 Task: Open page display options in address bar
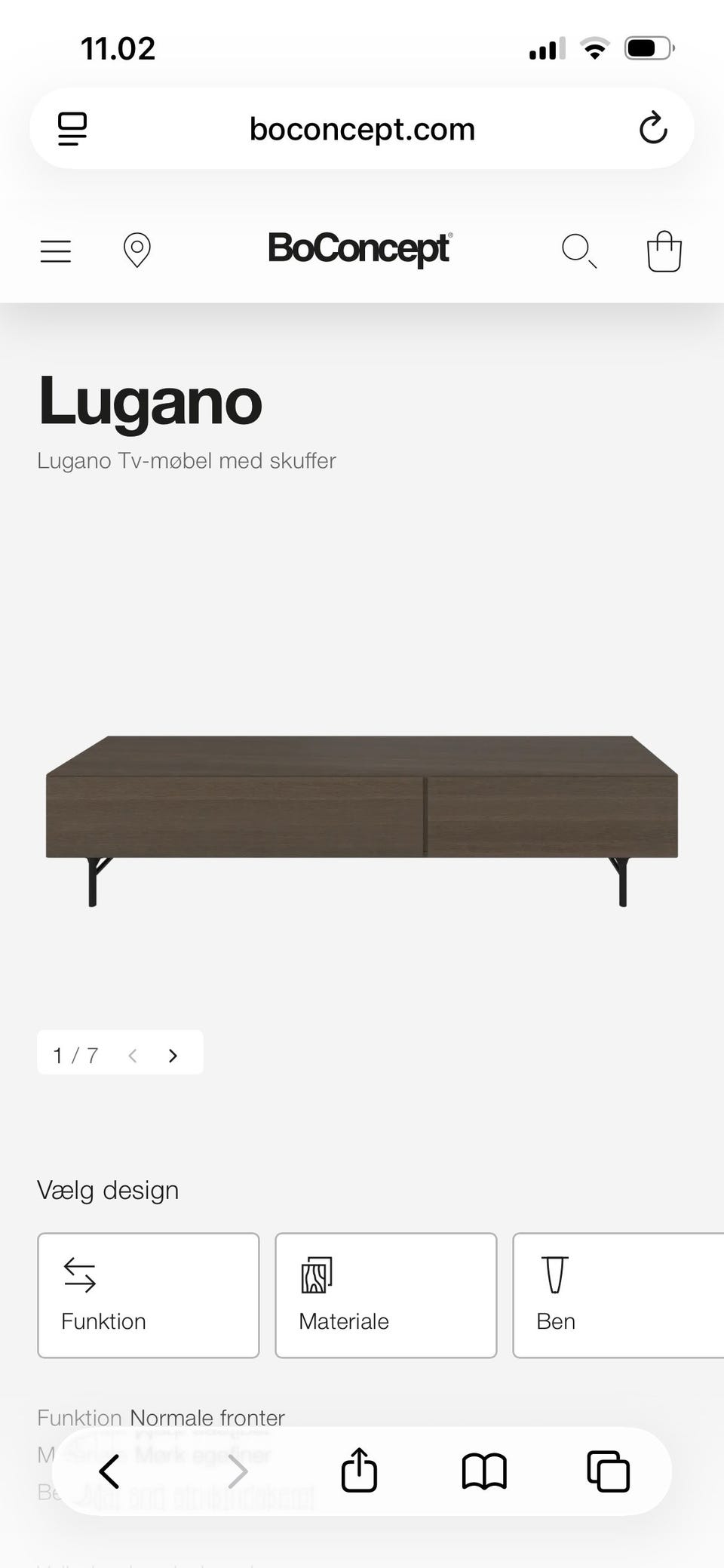(72, 128)
